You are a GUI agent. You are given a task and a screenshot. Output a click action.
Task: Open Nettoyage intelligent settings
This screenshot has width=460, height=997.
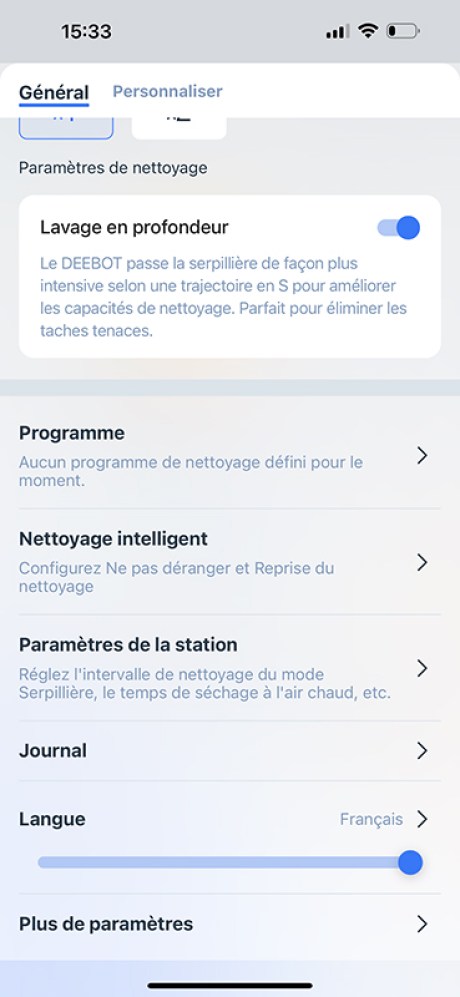230,562
